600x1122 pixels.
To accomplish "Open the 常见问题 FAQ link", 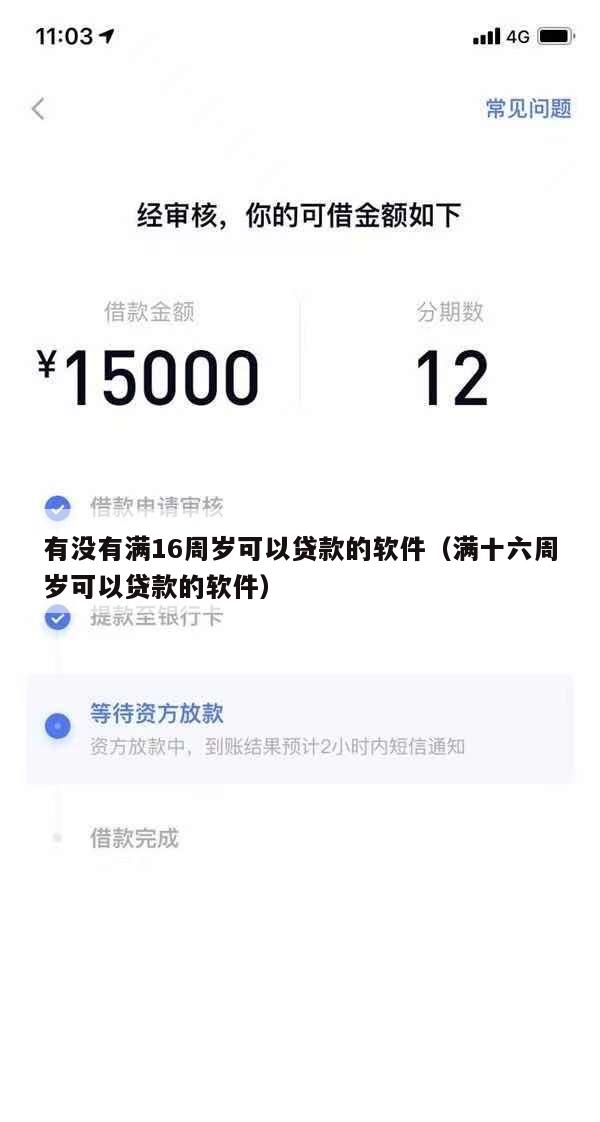I will 528,108.
